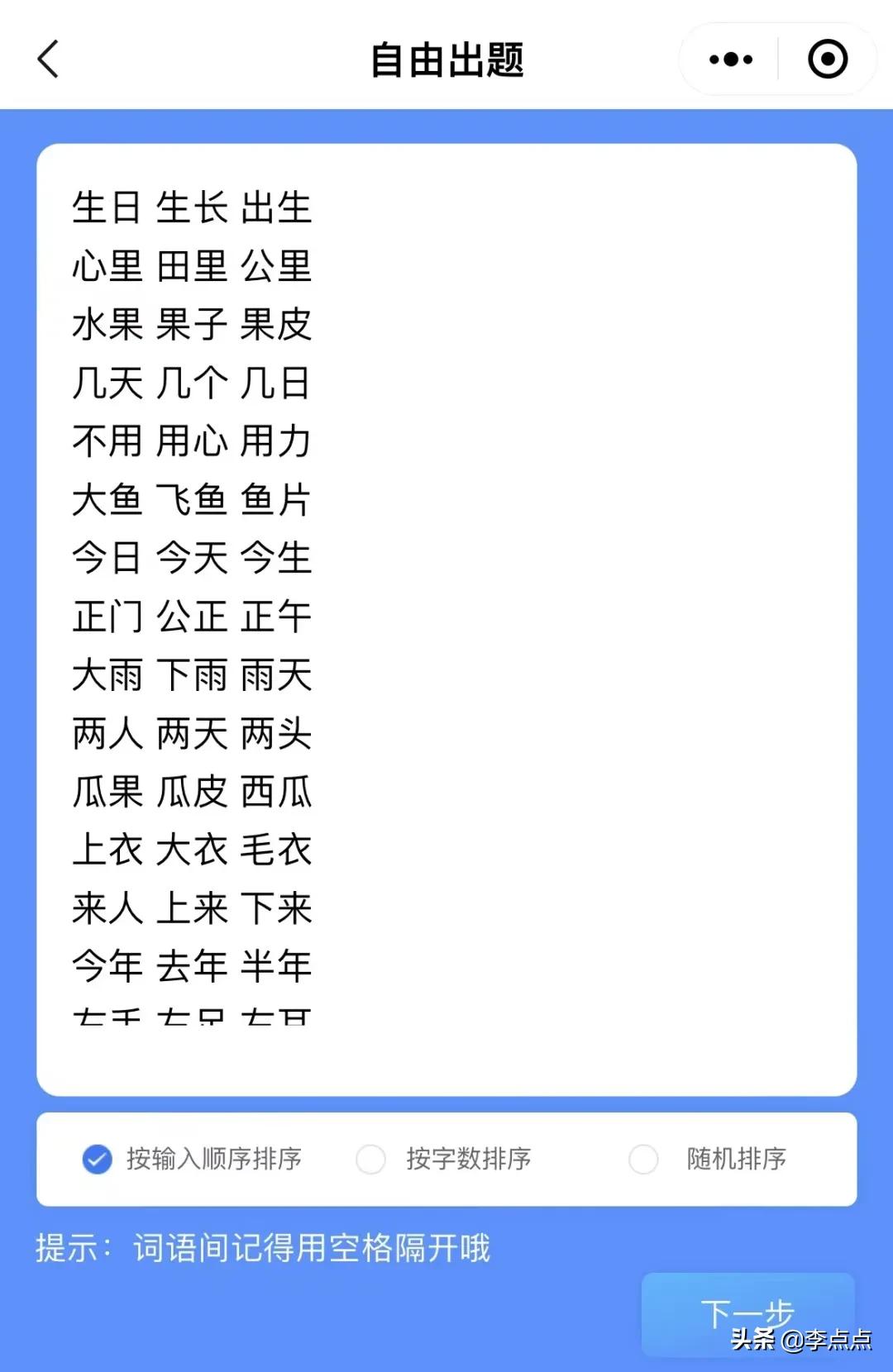
Task: Click the word 今天 in the list
Action: point(192,559)
